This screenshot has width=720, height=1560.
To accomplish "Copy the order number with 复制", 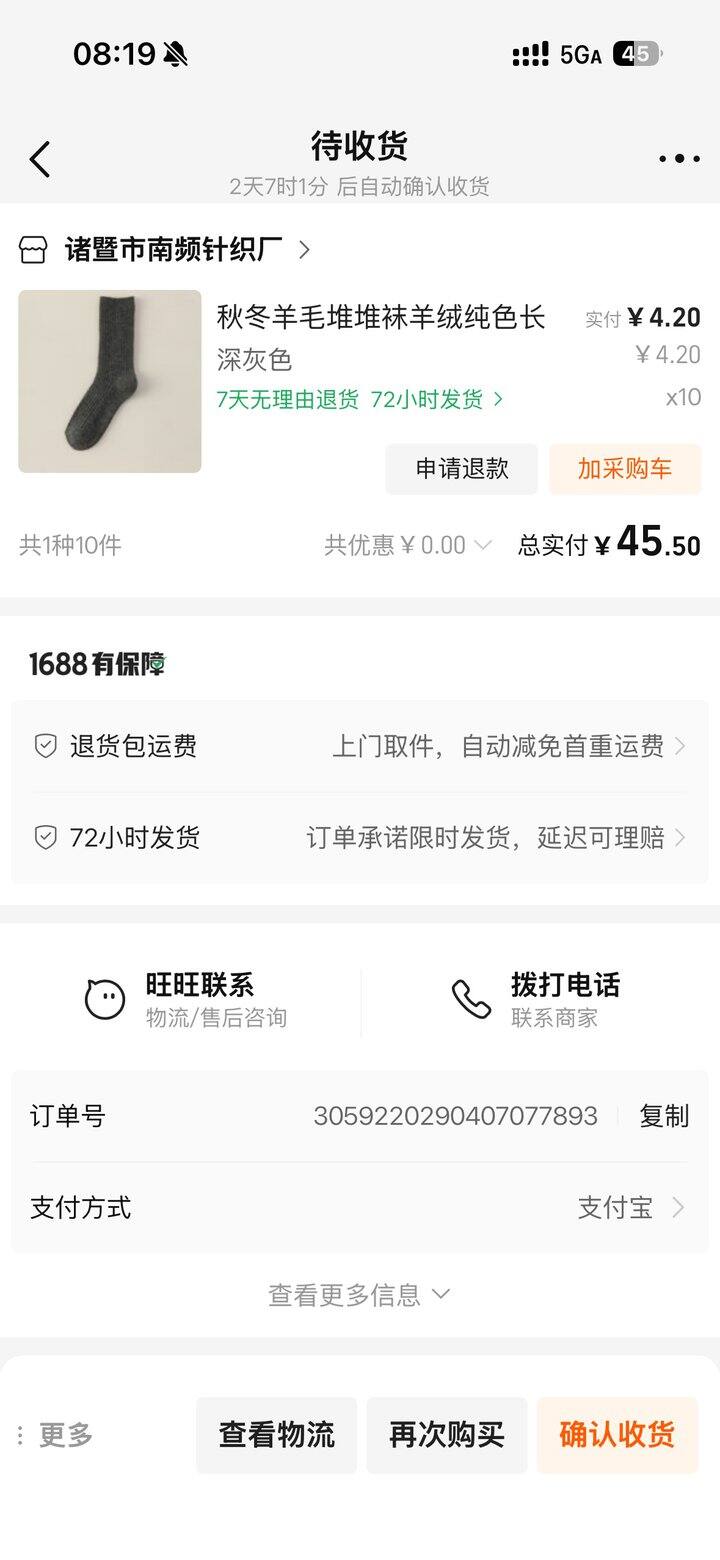I will point(664,1116).
